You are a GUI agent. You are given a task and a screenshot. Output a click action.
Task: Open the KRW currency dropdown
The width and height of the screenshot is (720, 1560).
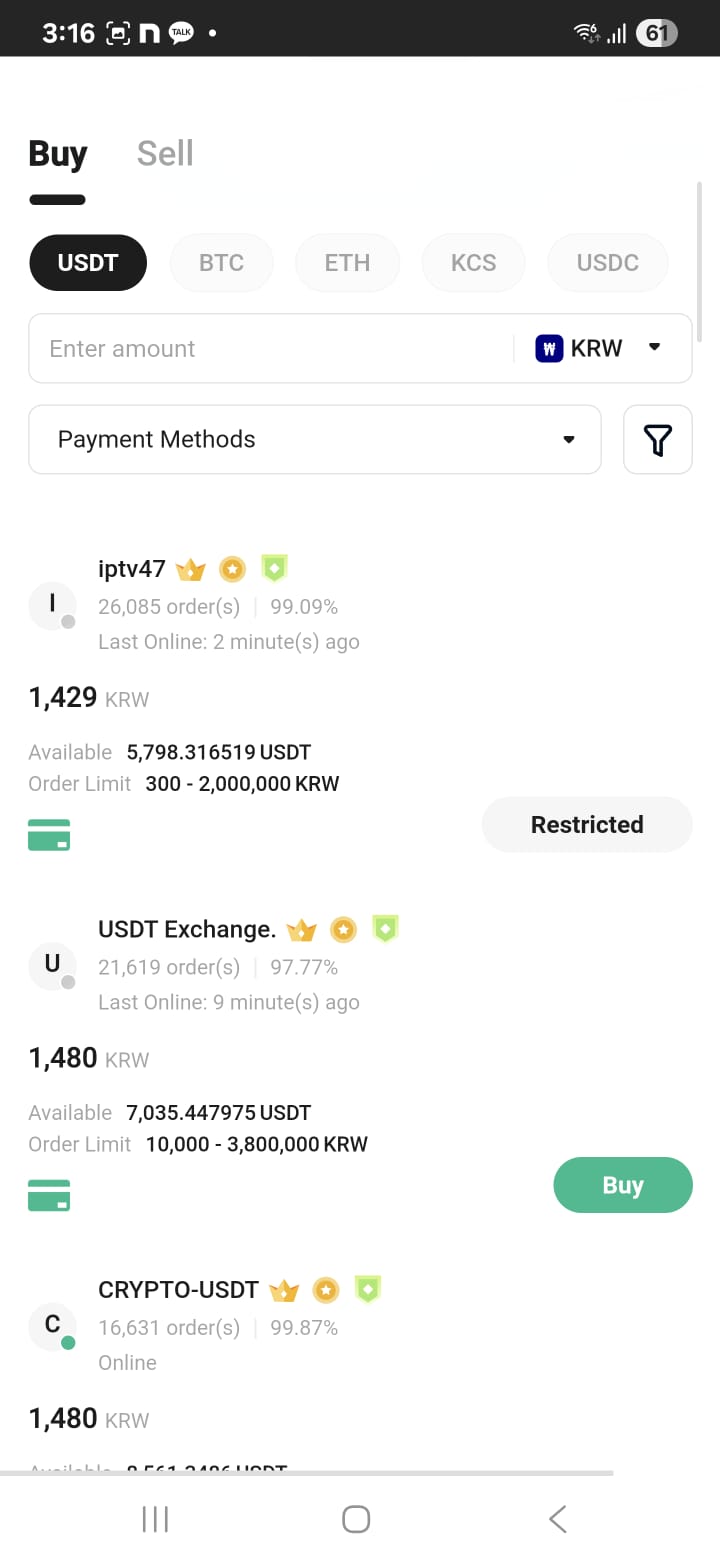coord(600,348)
